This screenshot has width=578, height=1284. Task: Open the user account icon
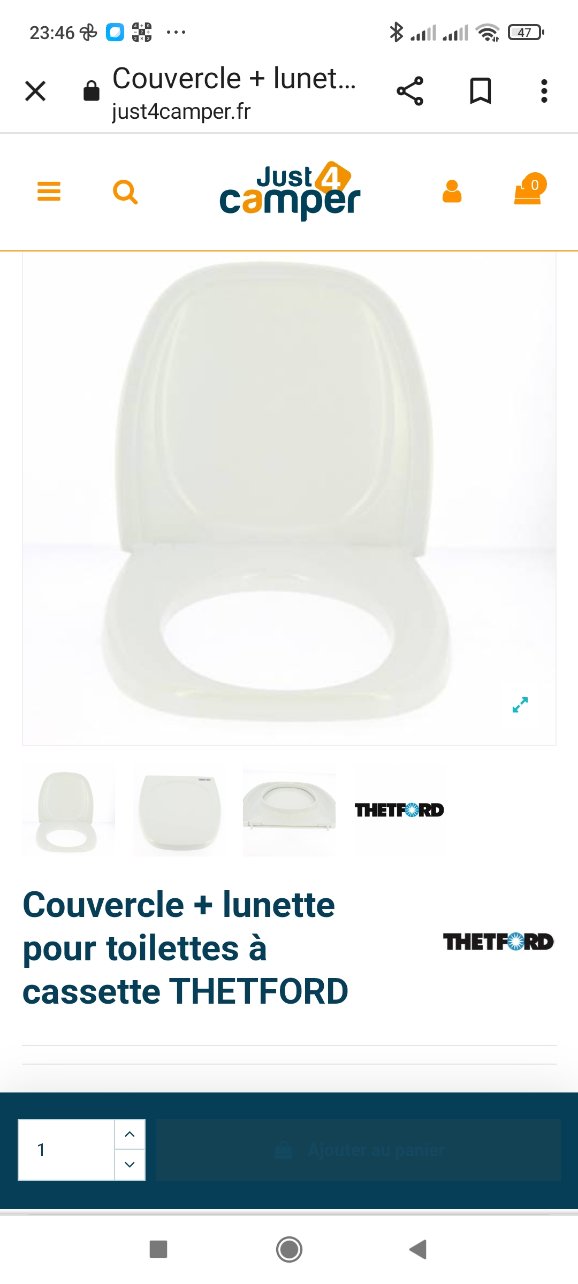451,191
